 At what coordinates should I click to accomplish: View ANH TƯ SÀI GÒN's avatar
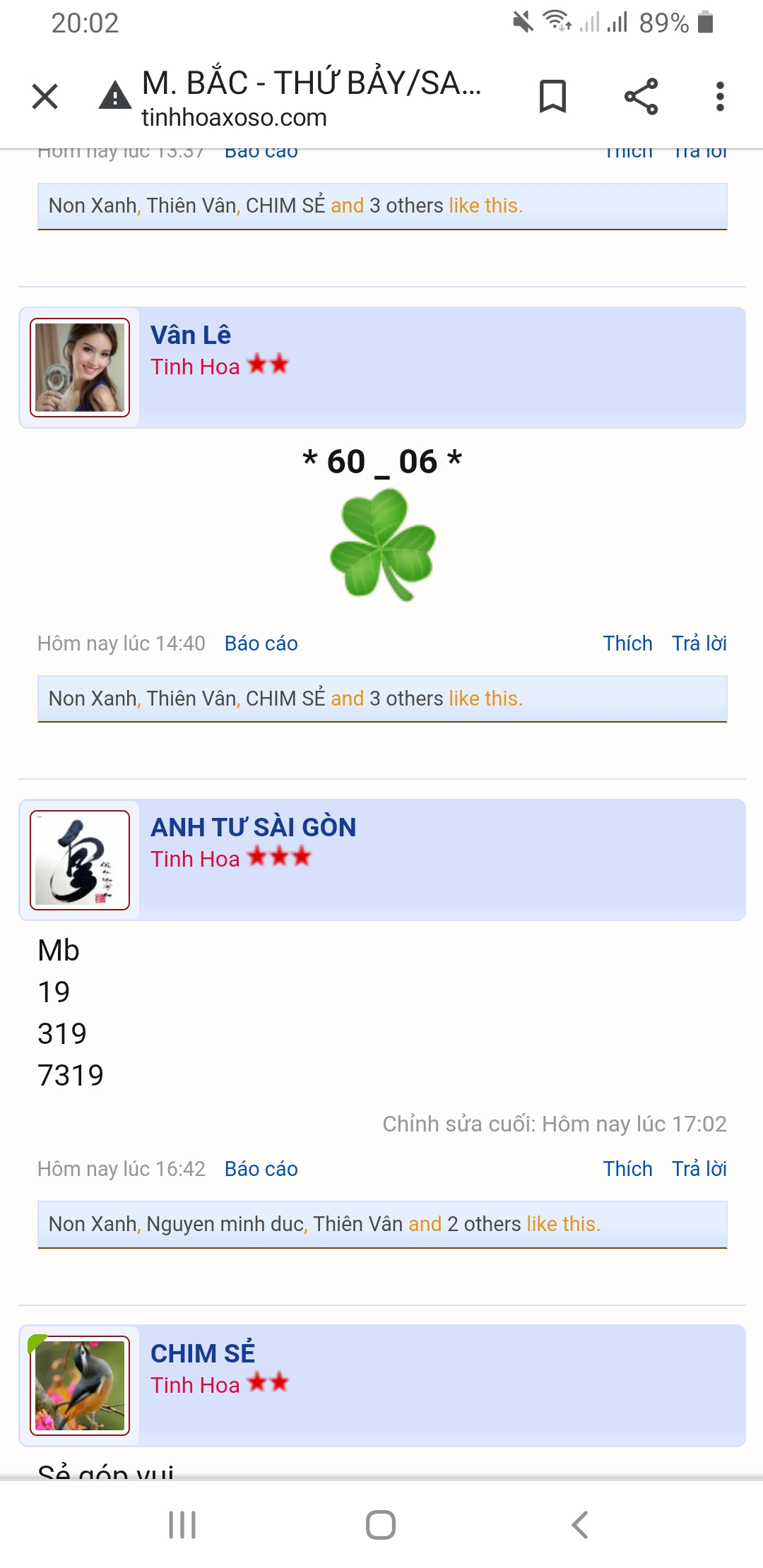[x=80, y=860]
